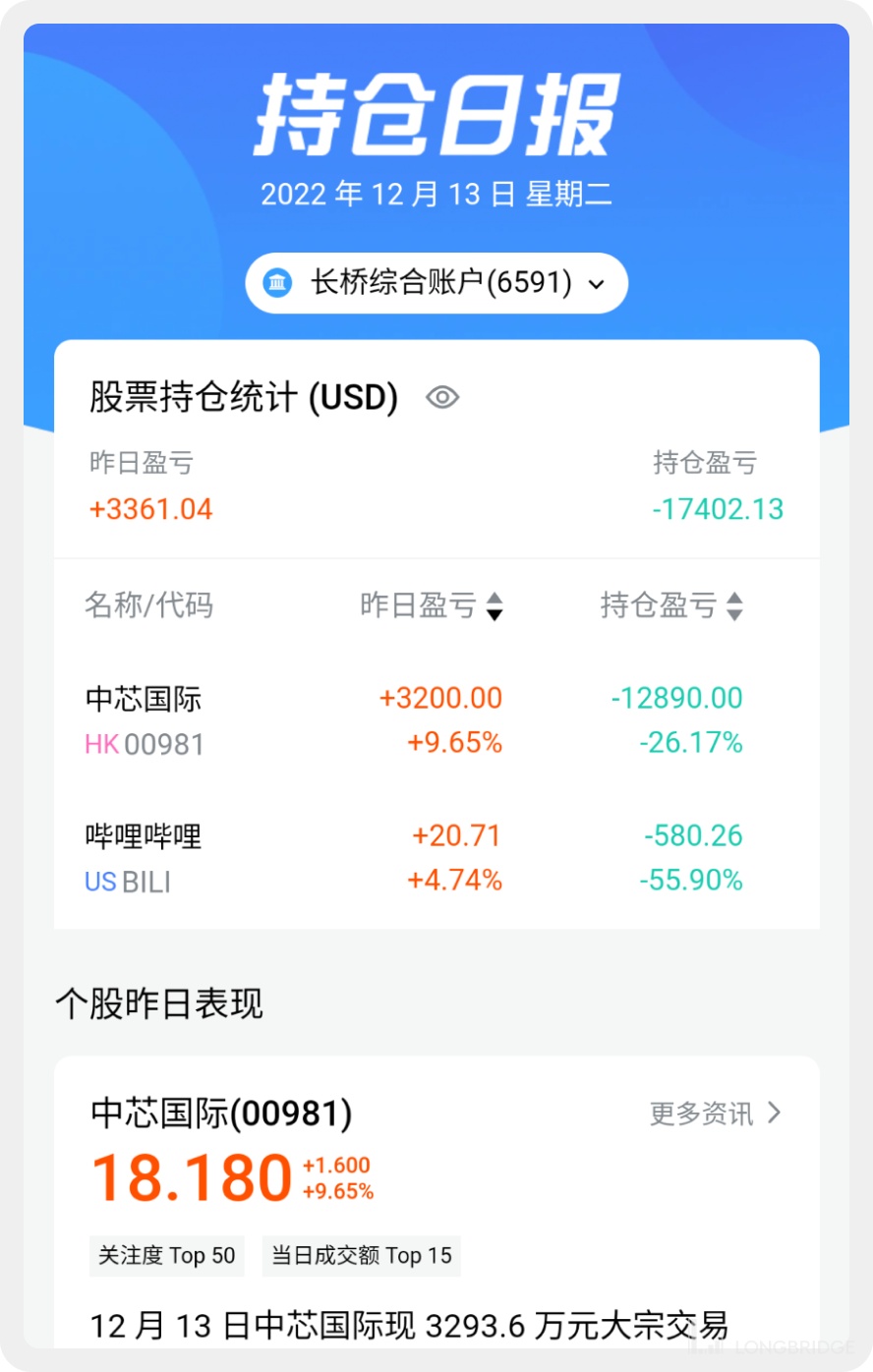
Task: Hide holdings amounts with the eye icon
Action: 442,397
